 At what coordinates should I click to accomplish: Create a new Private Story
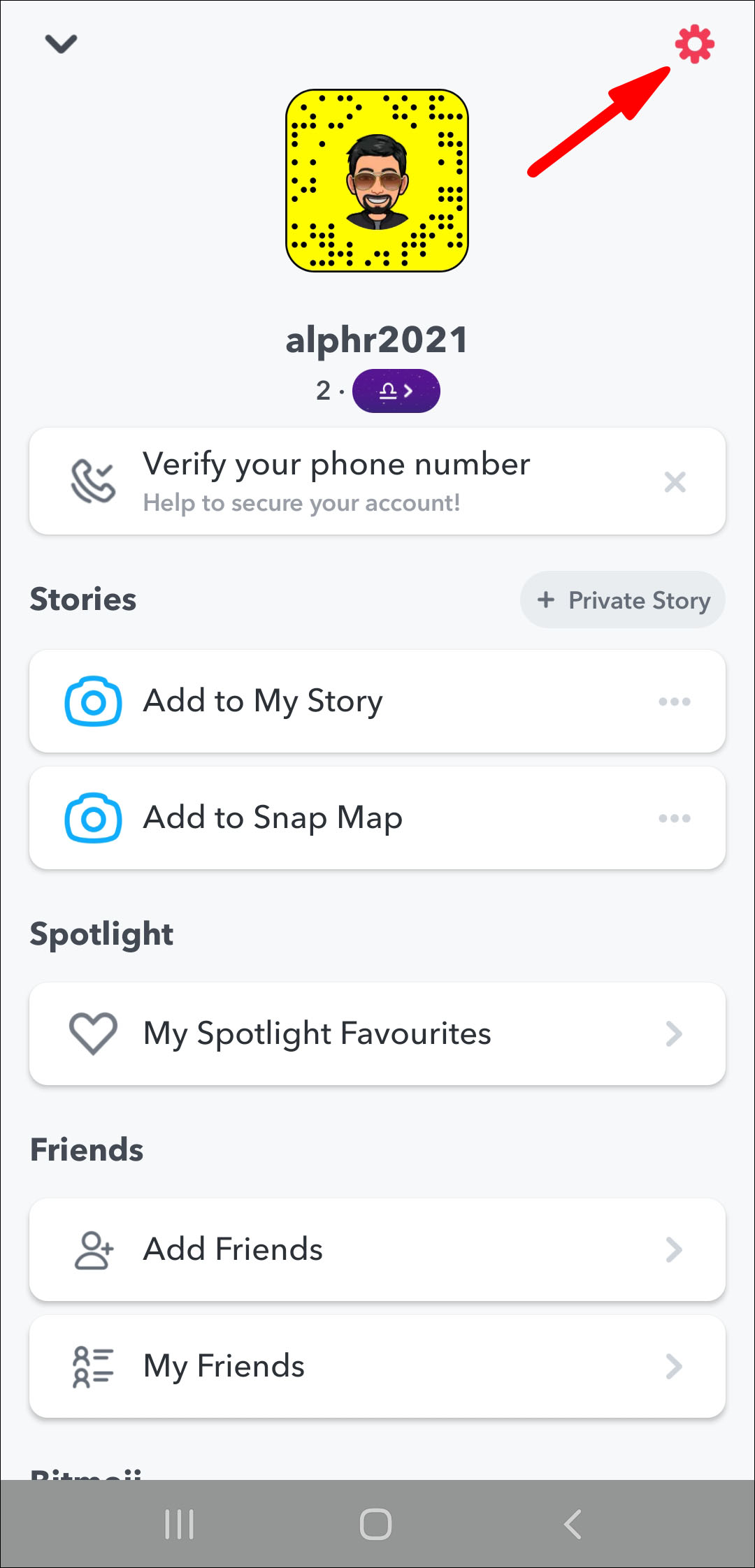click(x=622, y=600)
